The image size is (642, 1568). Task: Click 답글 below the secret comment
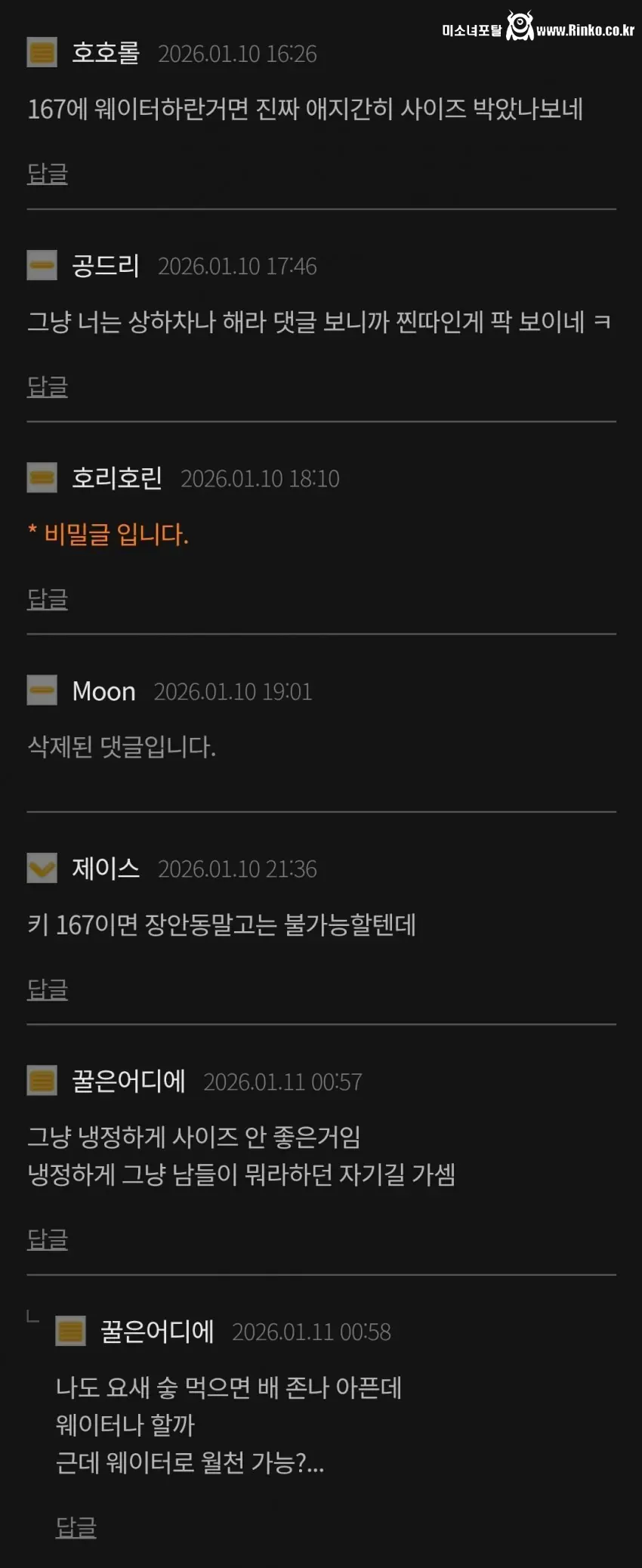[x=48, y=600]
